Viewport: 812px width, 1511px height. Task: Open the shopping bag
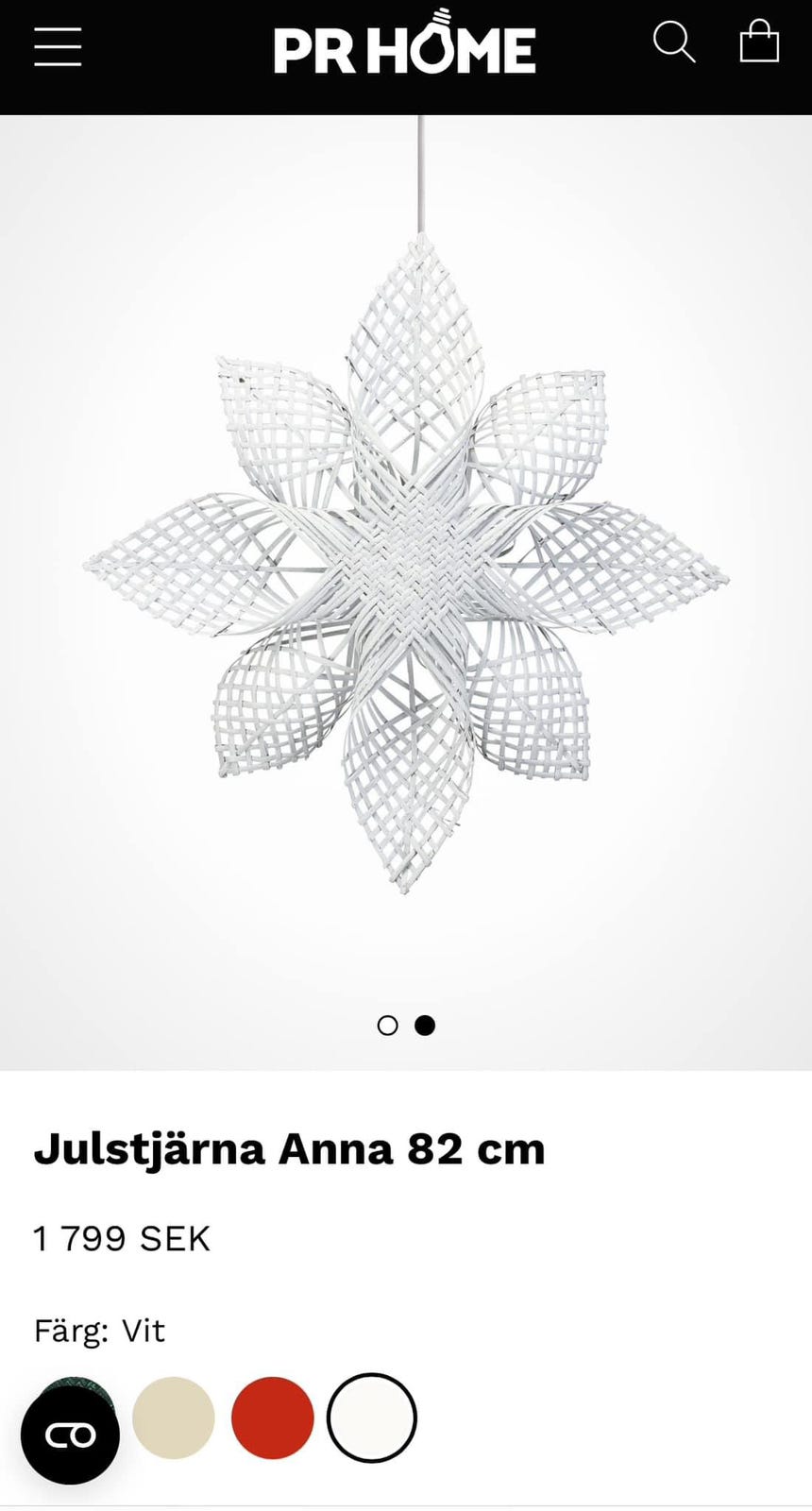(x=759, y=42)
